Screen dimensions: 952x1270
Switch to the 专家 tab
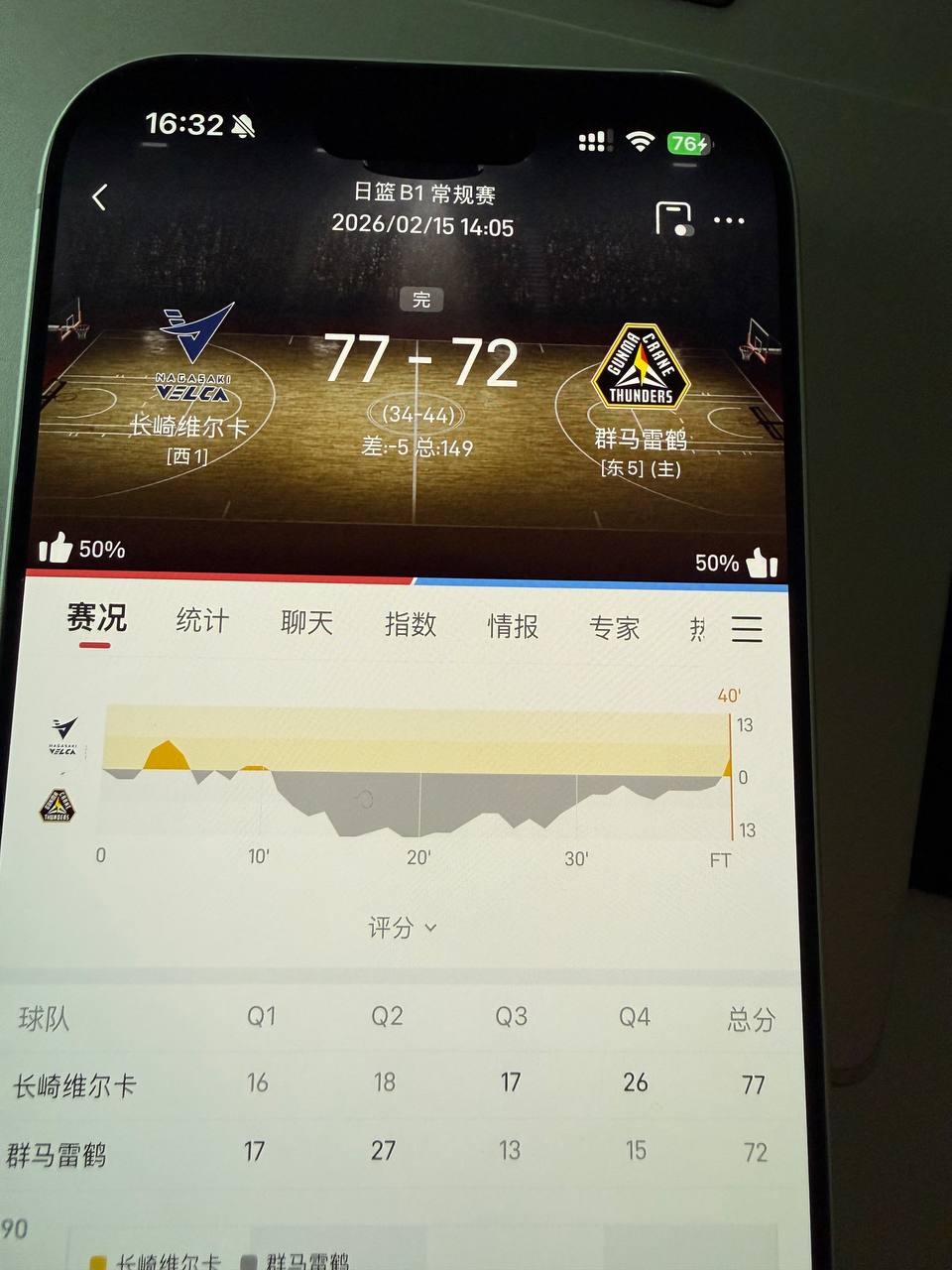tap(615, 628)
